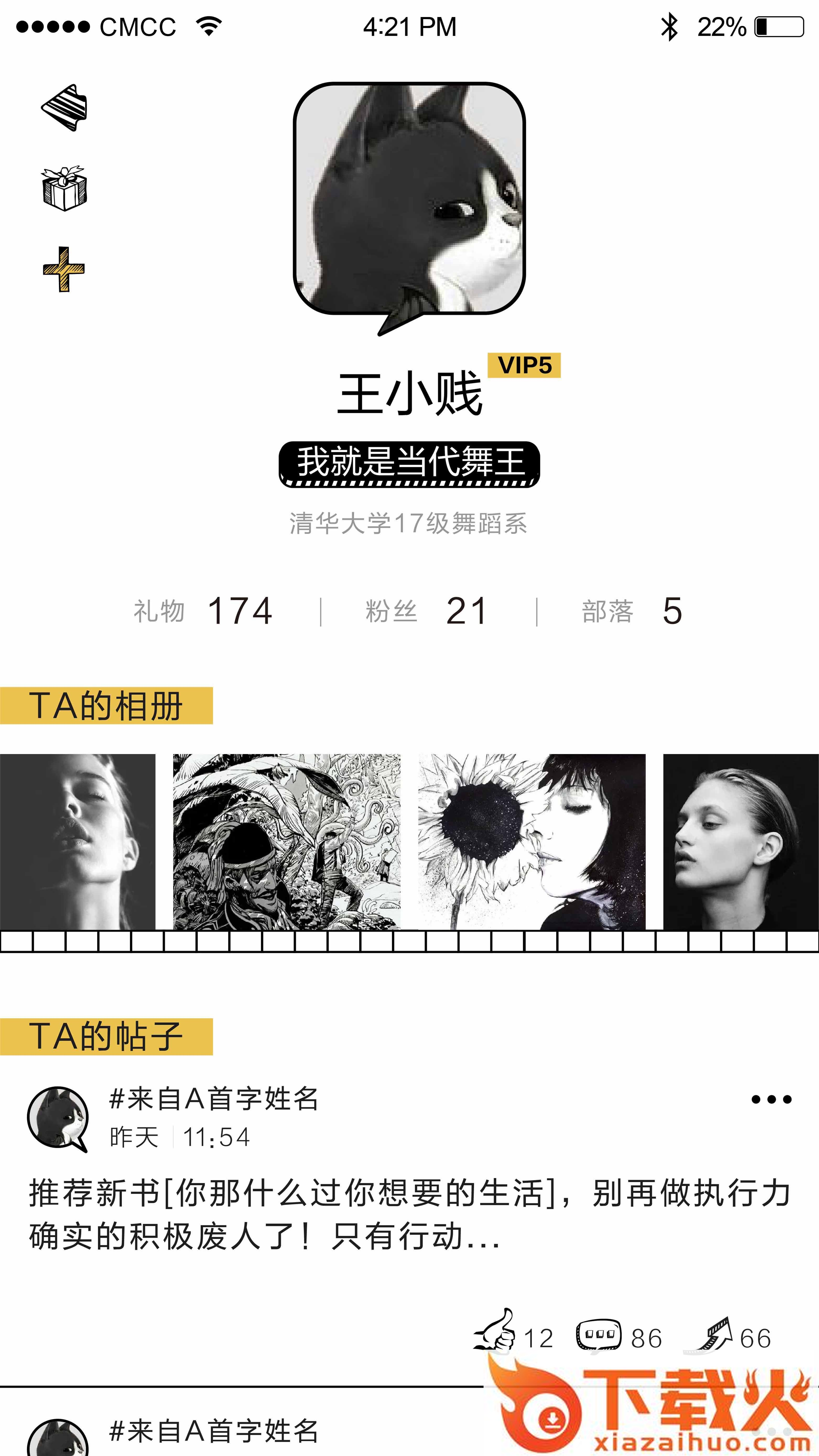Open the 粉丝 21 fans list
The image size is (819, 1456).
tap(426, 611)
